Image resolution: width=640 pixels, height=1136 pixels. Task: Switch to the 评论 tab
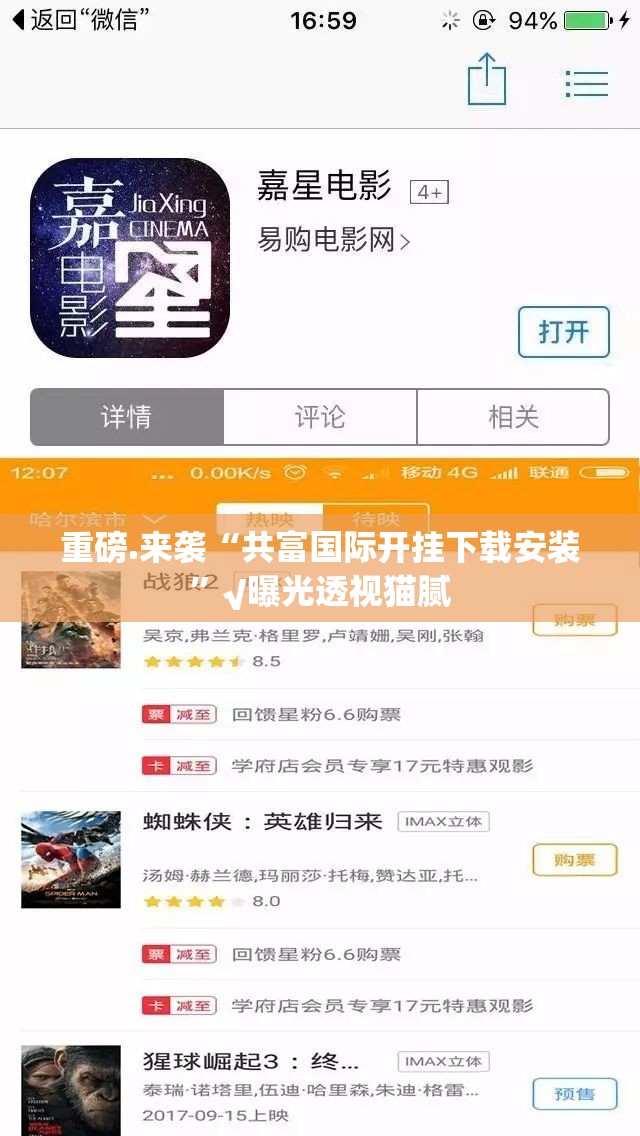coord(320,417)
